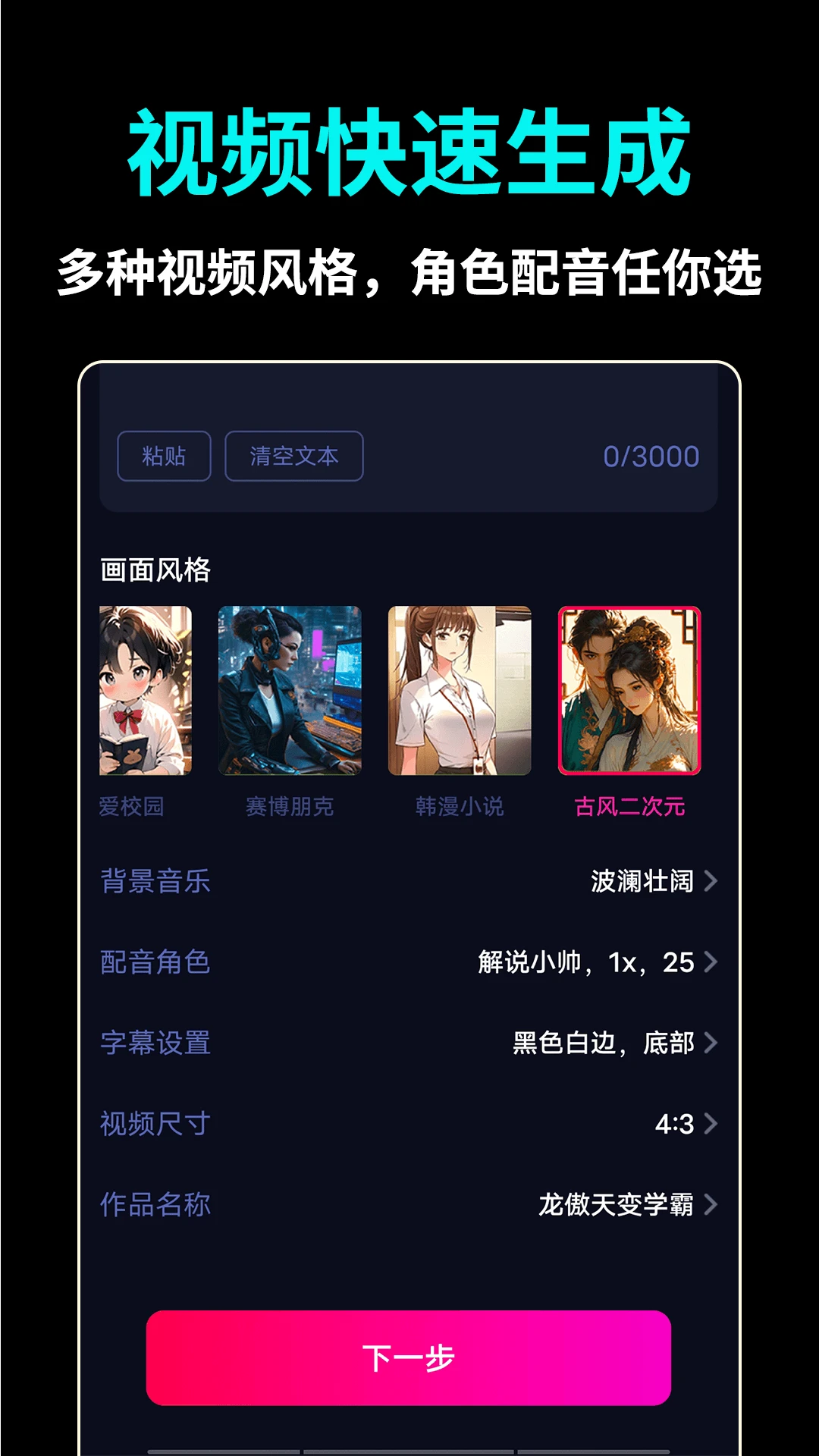Tap the 黑色白边, 底部 subtitle style value
Image resolution: width=819 pixels, height=1456 pixels.
(603, 1044)
